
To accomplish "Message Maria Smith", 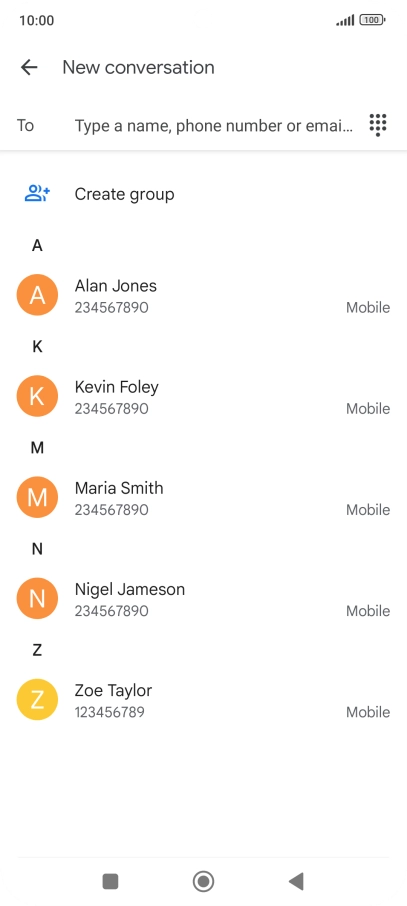I will click(204, 497).
